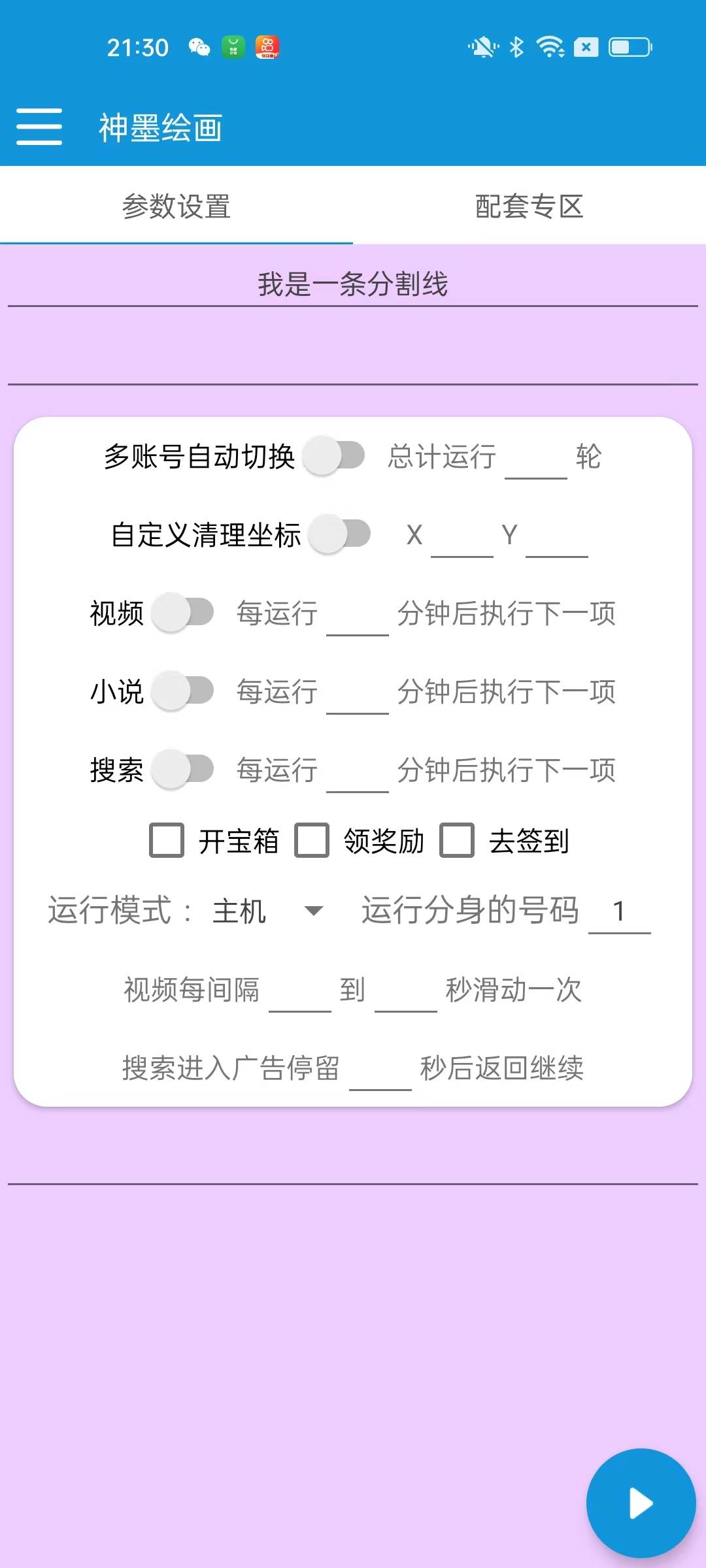The height and width of the screenshot is (1568, 706).
Task: Select the 参数设置 tab
Action: 176,206
